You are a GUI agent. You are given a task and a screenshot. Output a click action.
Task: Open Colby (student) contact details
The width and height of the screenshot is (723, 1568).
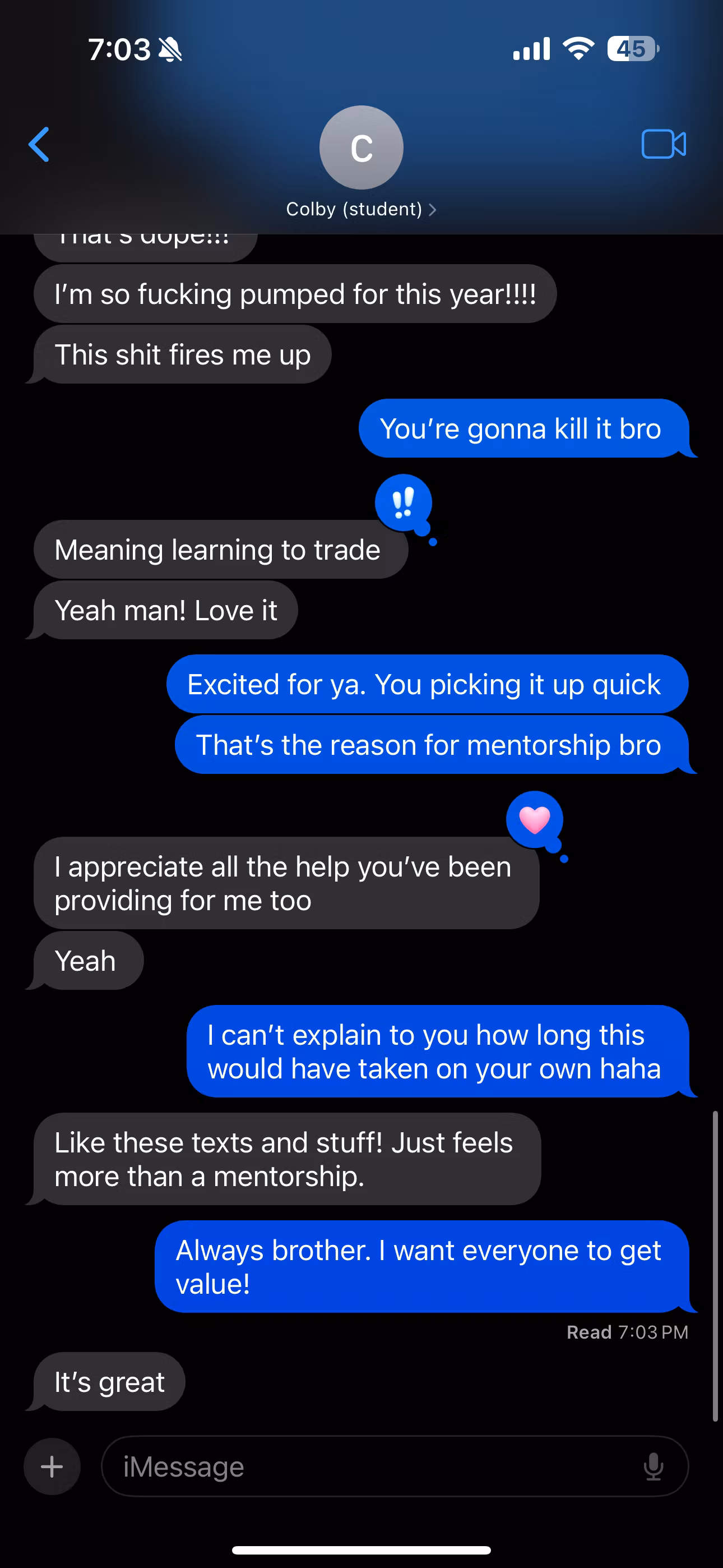click(361, 209)
